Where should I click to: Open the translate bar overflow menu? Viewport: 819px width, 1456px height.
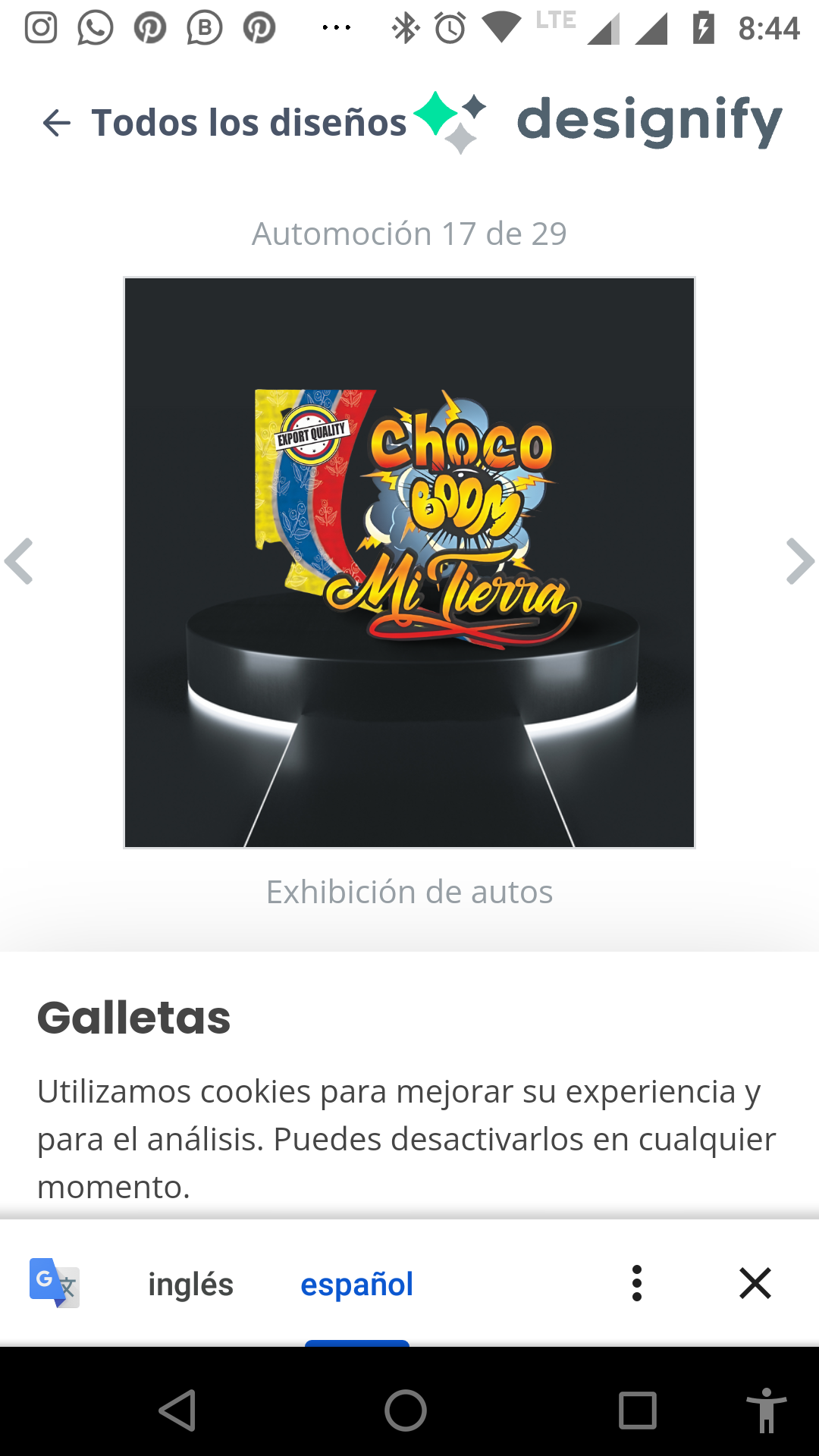pos(637,1283)
